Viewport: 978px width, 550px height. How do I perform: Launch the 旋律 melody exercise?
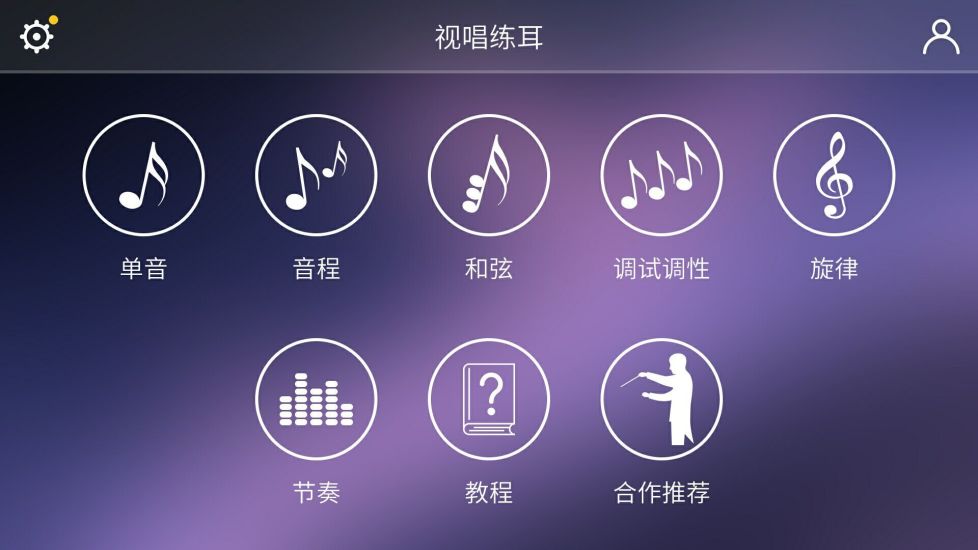click(834, 175)
